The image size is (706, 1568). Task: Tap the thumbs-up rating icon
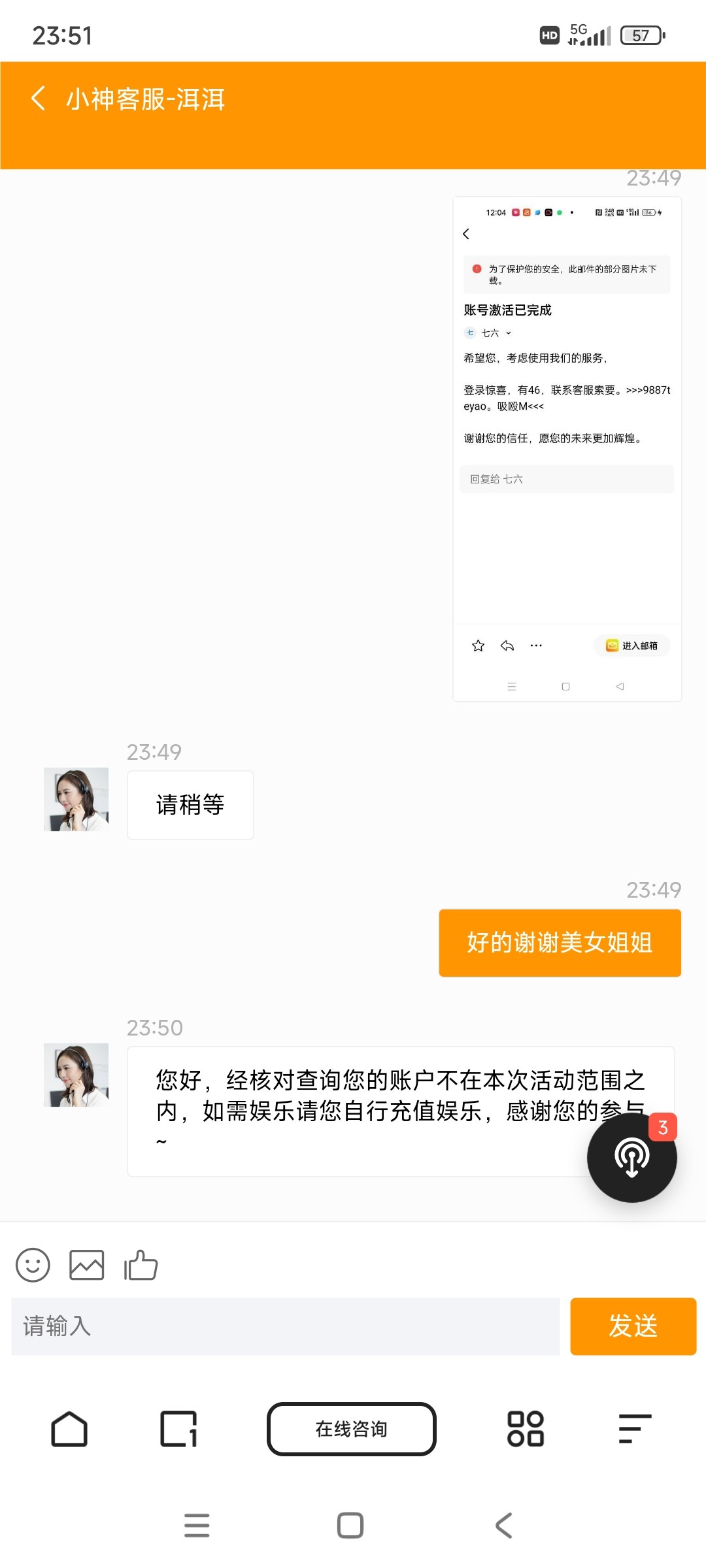tap(141, 1266)
